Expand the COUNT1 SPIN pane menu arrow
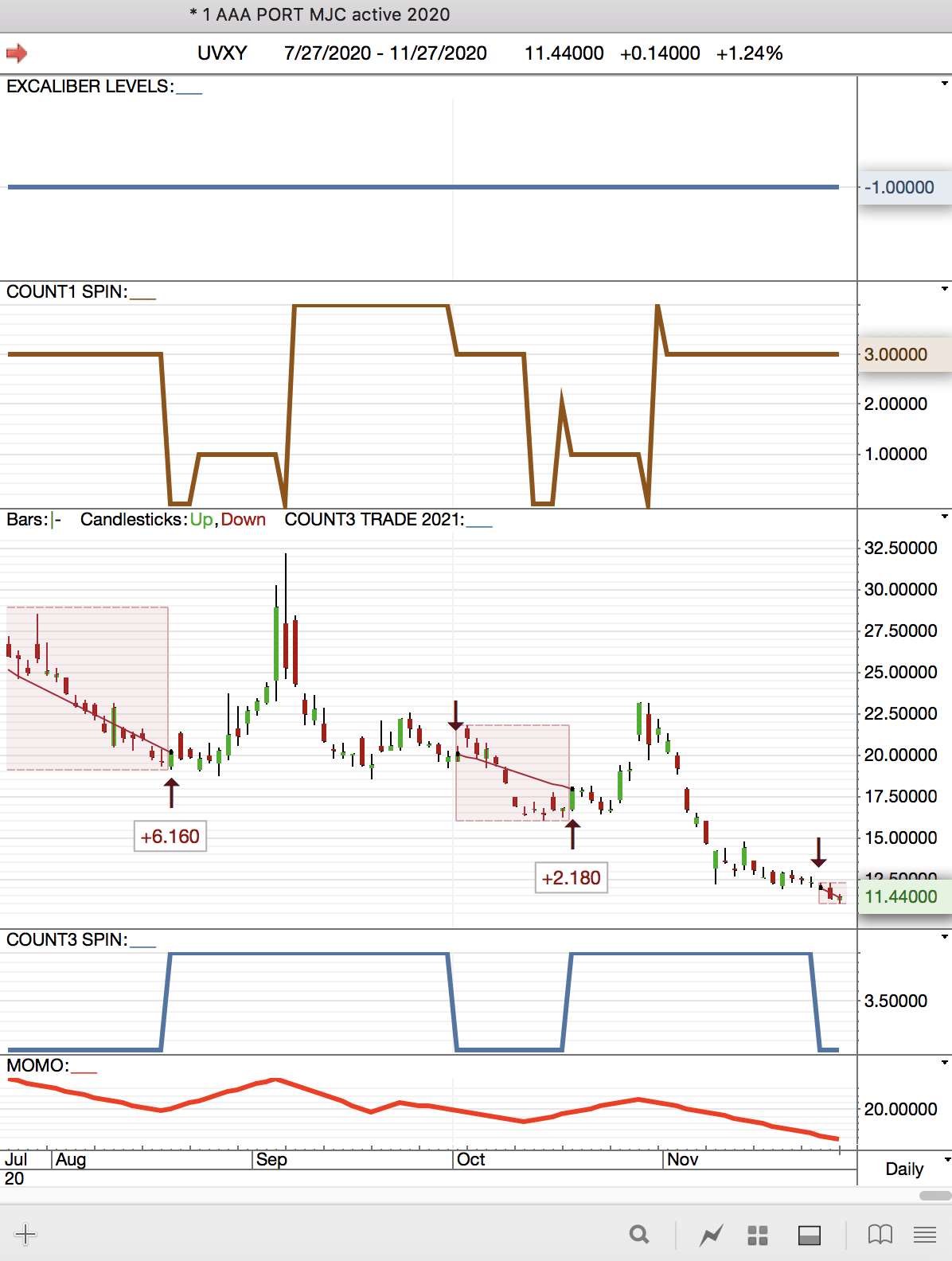Screen dimensions: 952x1261 (x=945, y=289)
